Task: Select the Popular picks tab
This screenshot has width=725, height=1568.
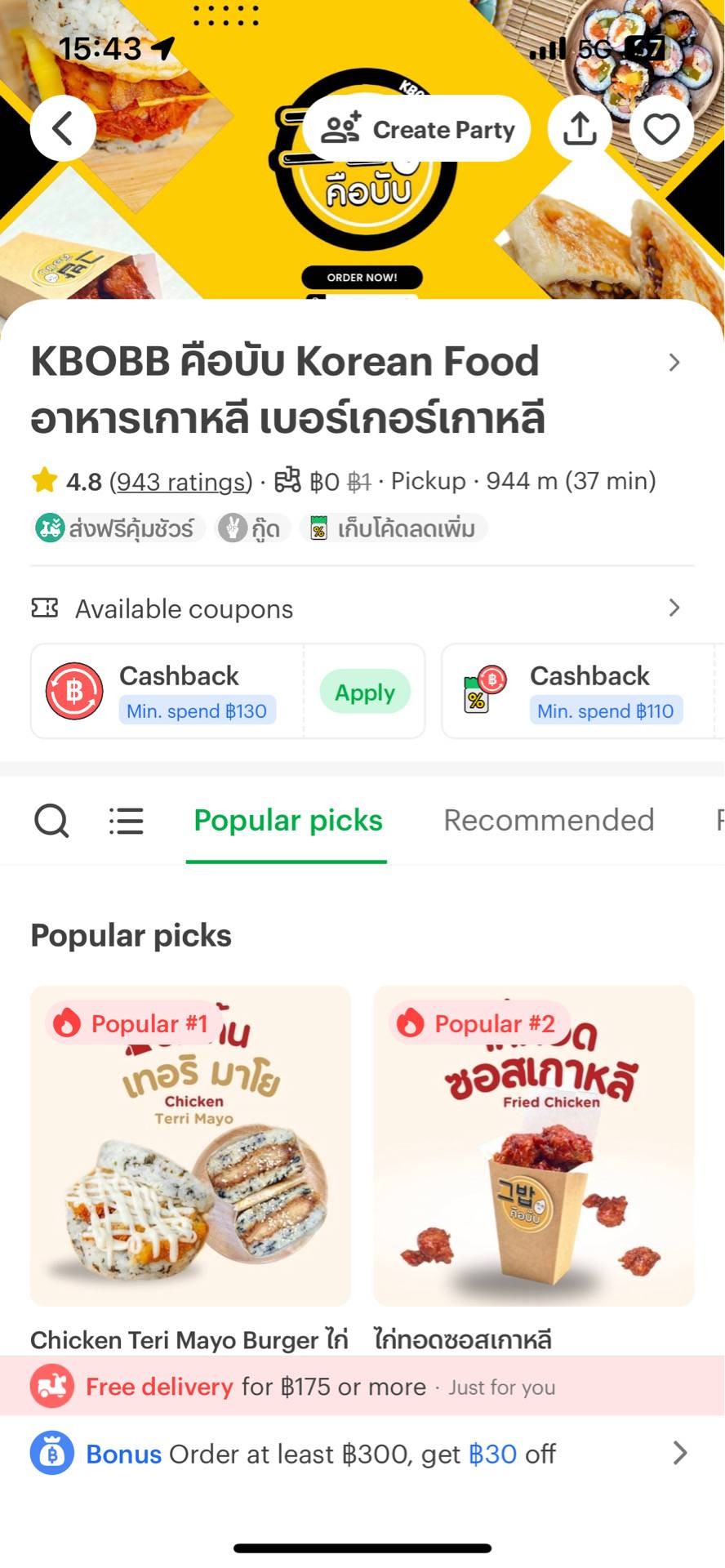Action: 287,820
